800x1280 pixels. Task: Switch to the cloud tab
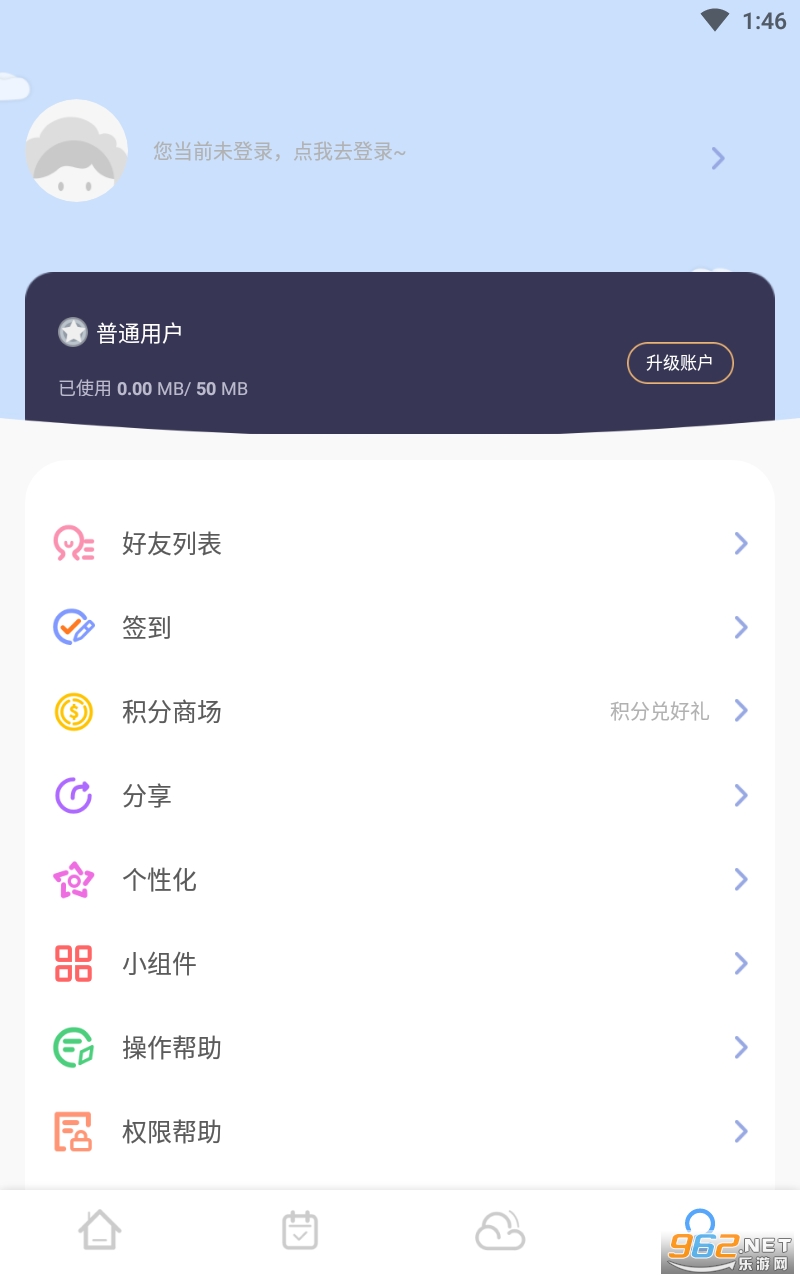(x=500, y=1231)
